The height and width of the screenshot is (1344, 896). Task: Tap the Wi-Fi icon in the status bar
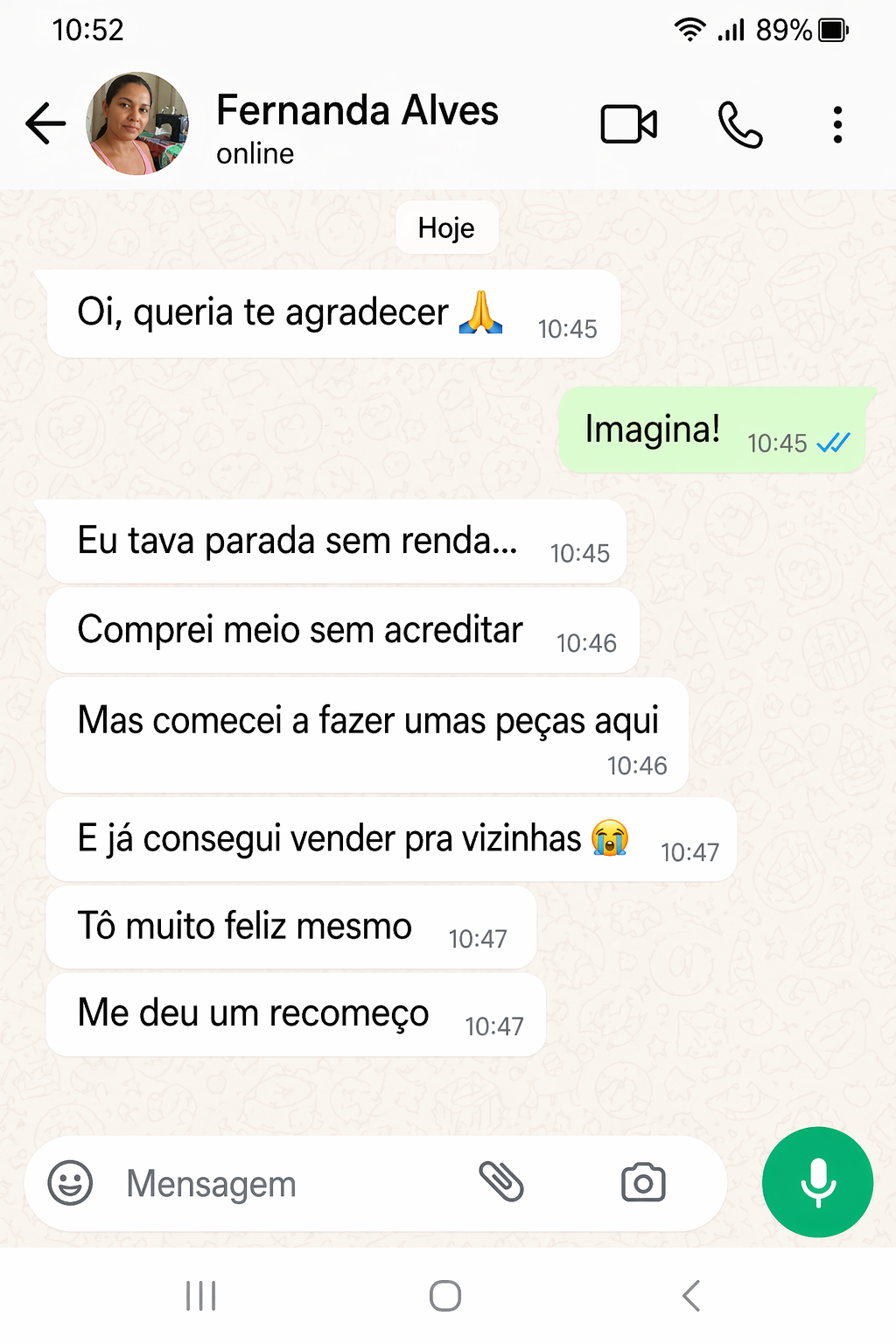[x=689, y=29]
